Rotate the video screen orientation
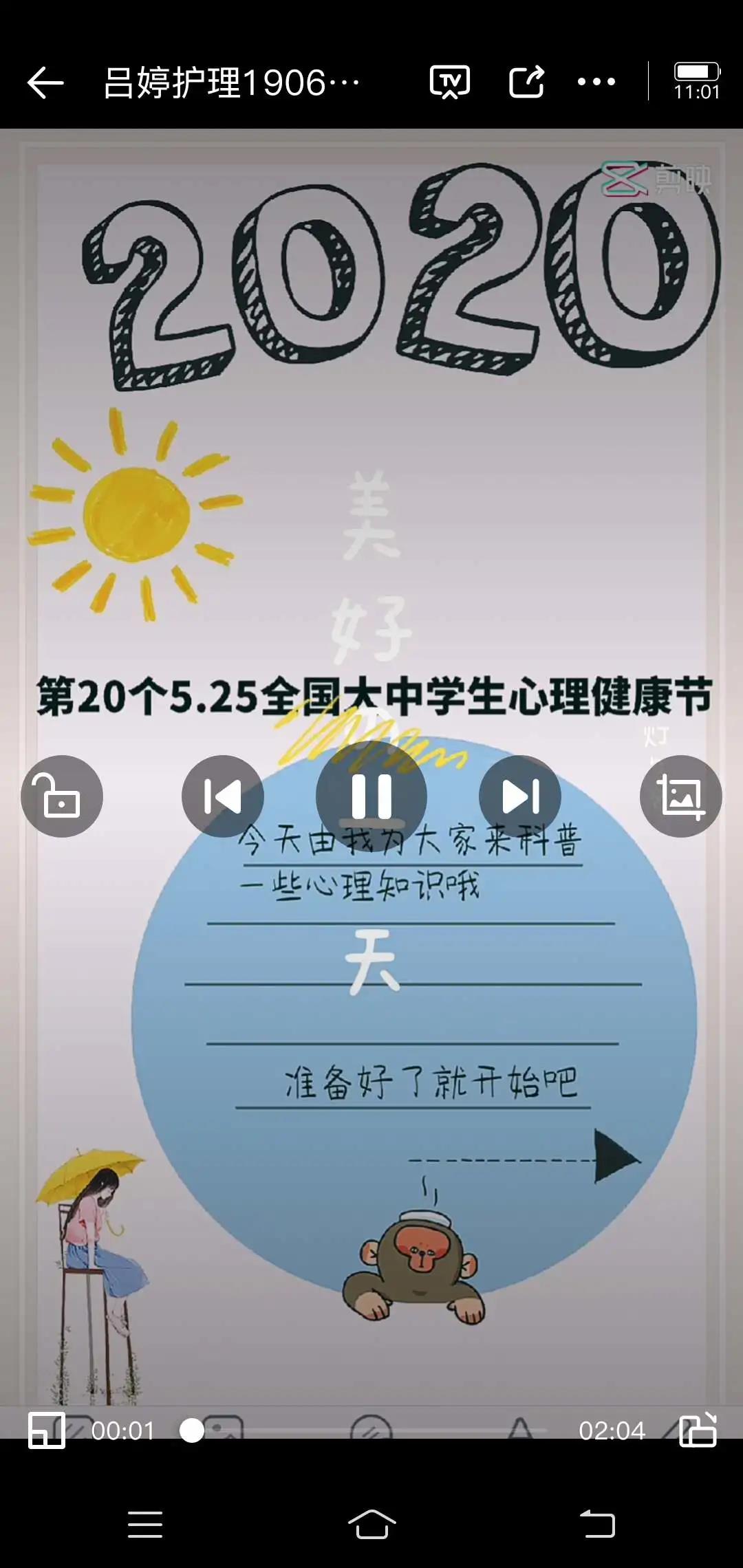 coord(698,1430)
